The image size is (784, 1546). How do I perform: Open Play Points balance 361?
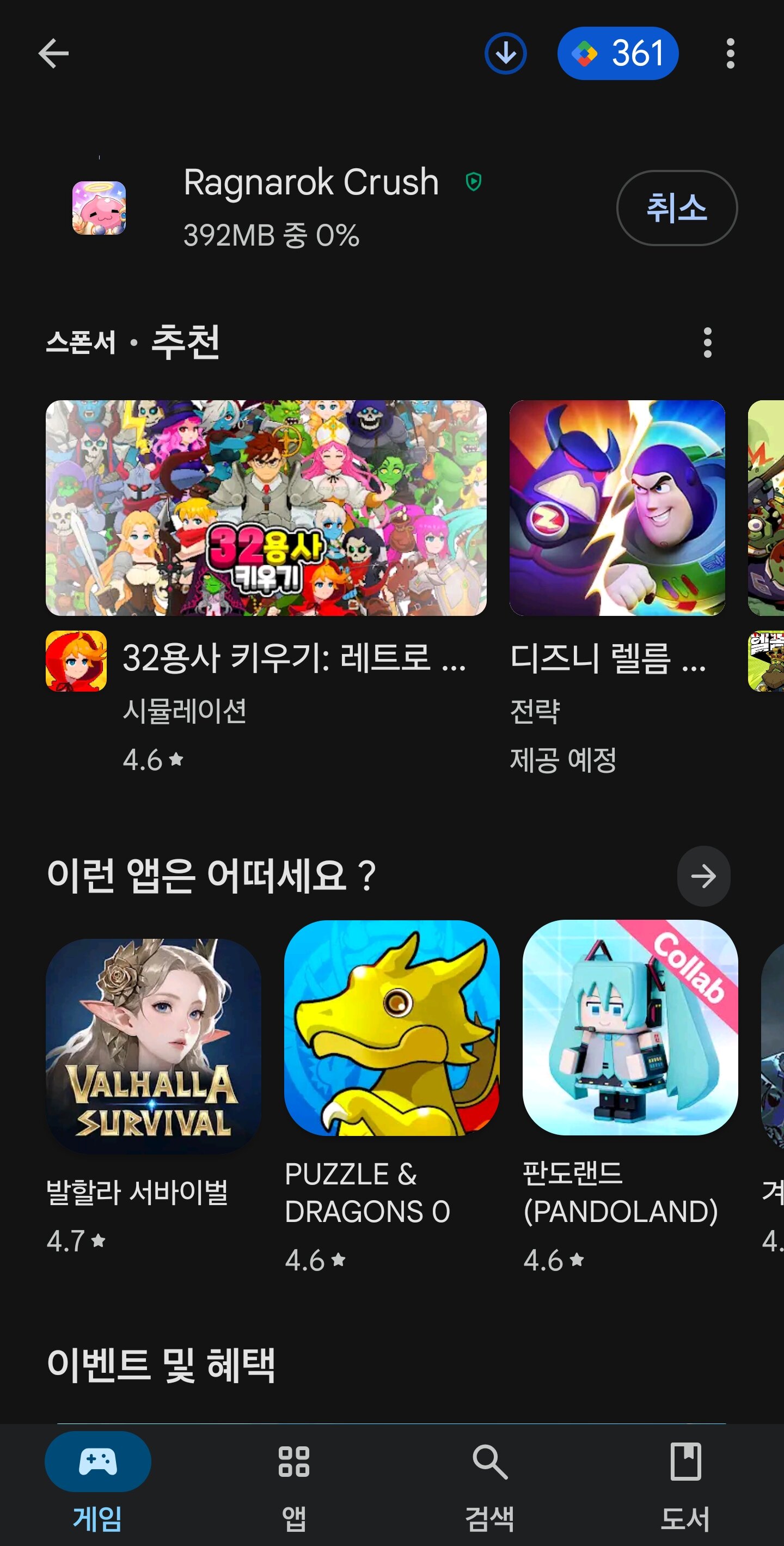(617, 54)
